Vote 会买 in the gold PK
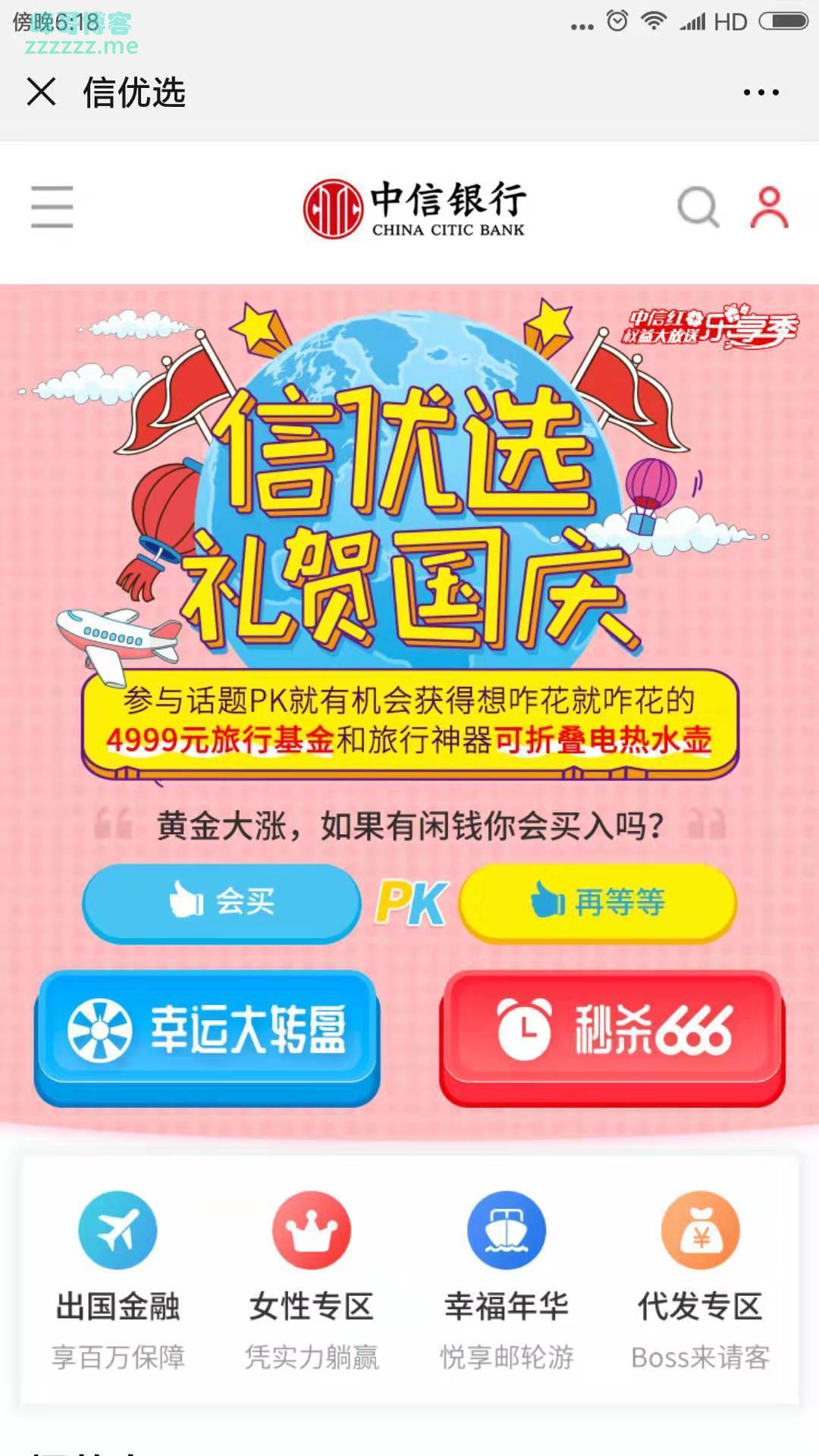 pyautogui.click(x=221, y=902)
